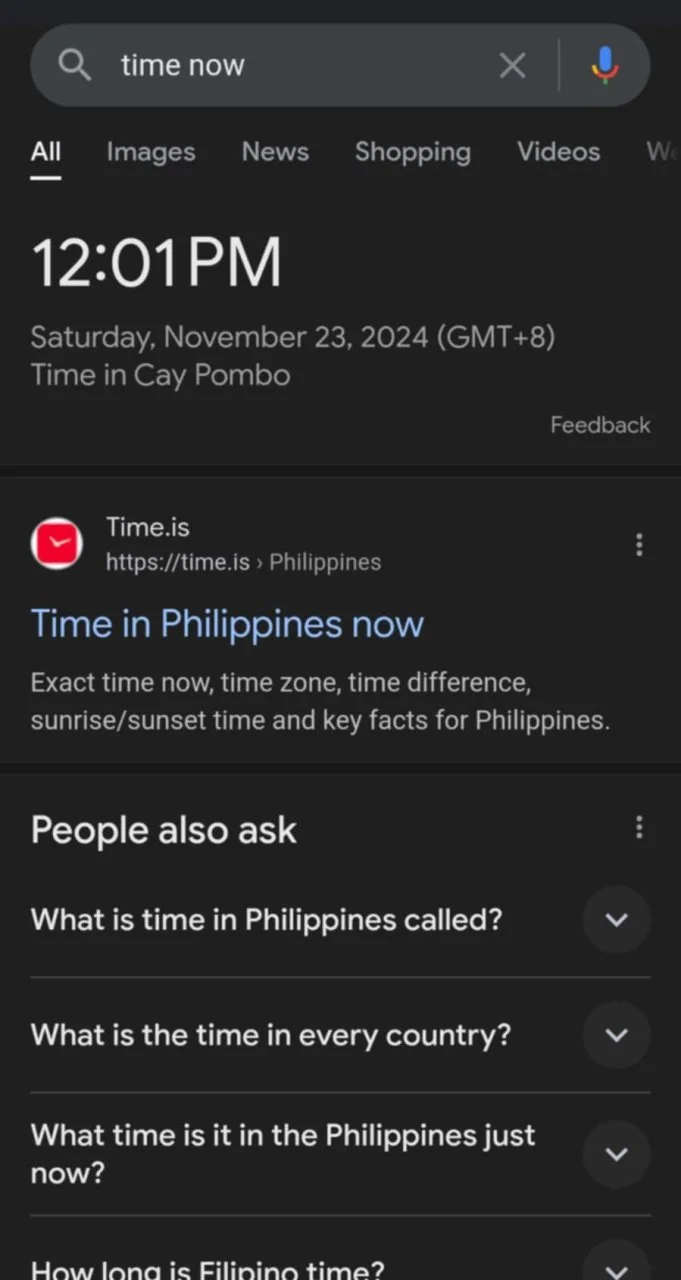Send Feedback on the time card
Image resolution: width=681 pixels, height=1280 pixels.
coord(600,425)
